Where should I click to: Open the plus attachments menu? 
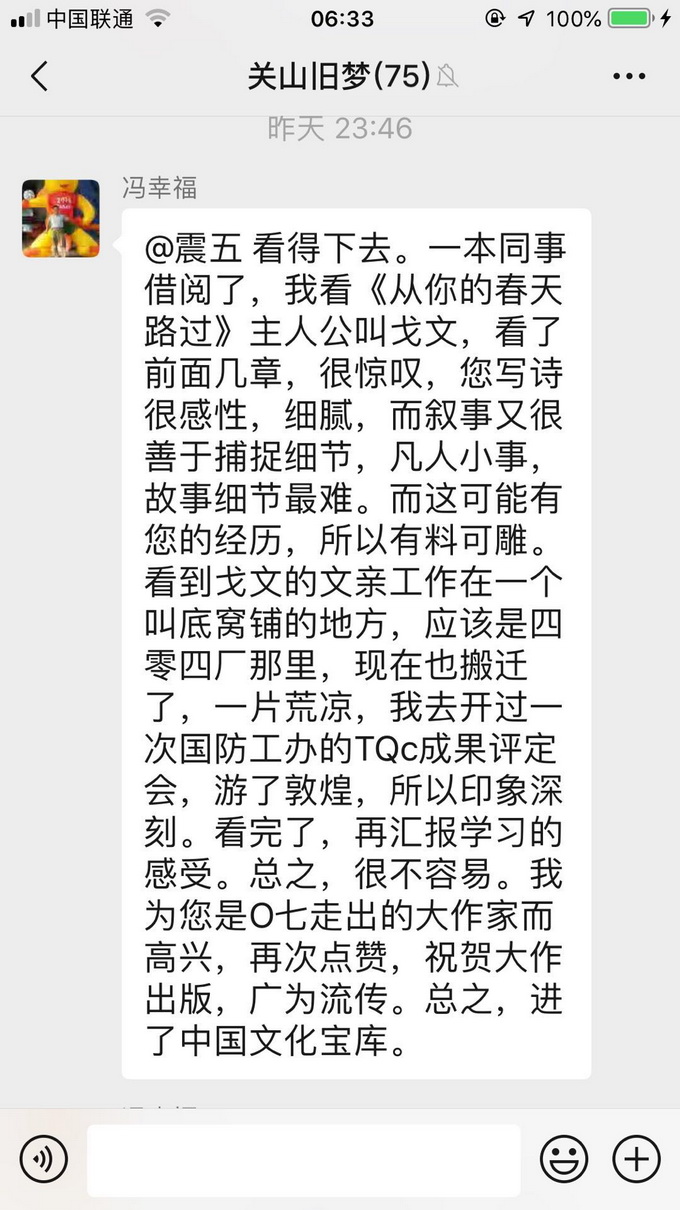click(636, 1160)
